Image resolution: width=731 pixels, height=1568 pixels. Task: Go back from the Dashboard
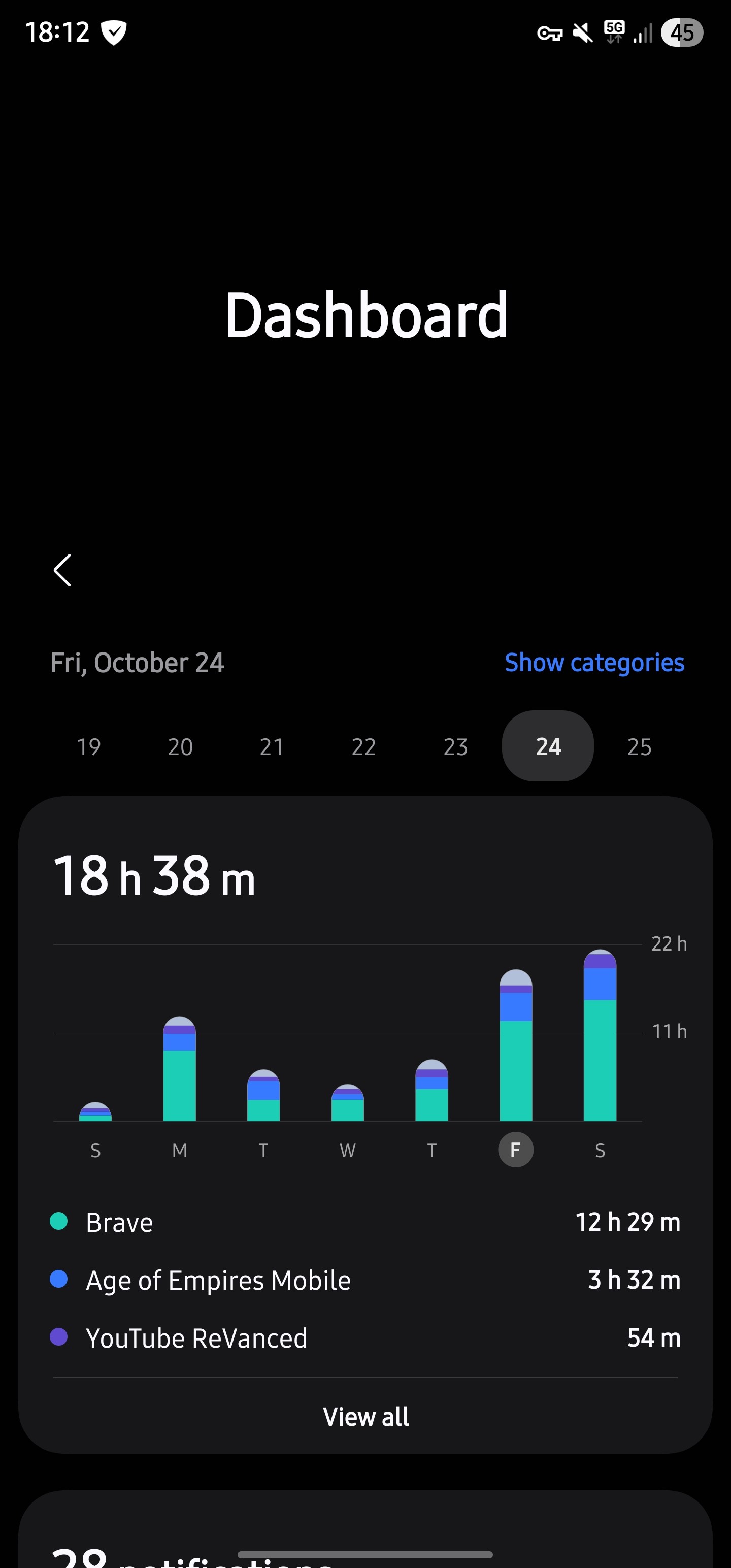coord(62,570)
